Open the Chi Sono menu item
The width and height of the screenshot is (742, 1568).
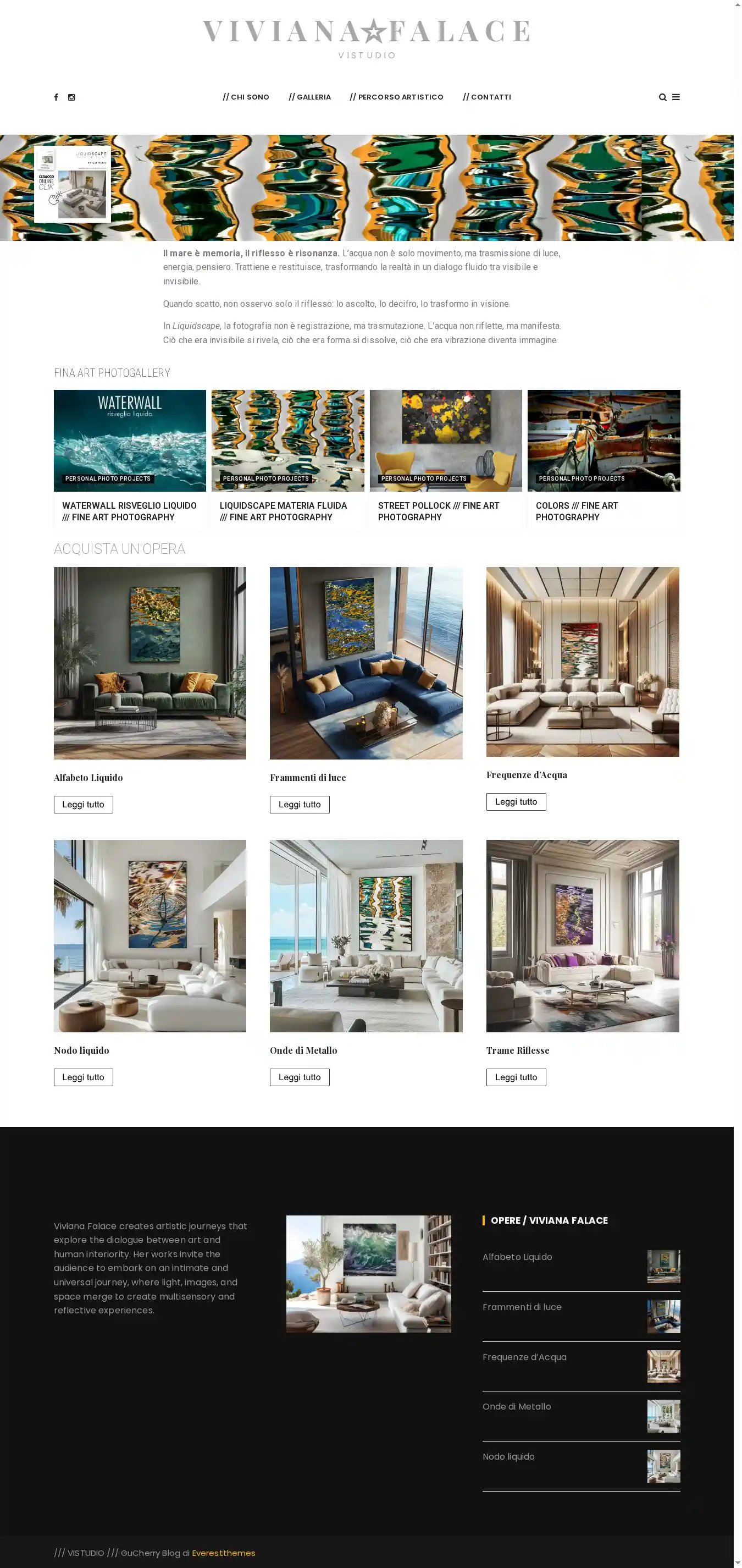(246, 97)
